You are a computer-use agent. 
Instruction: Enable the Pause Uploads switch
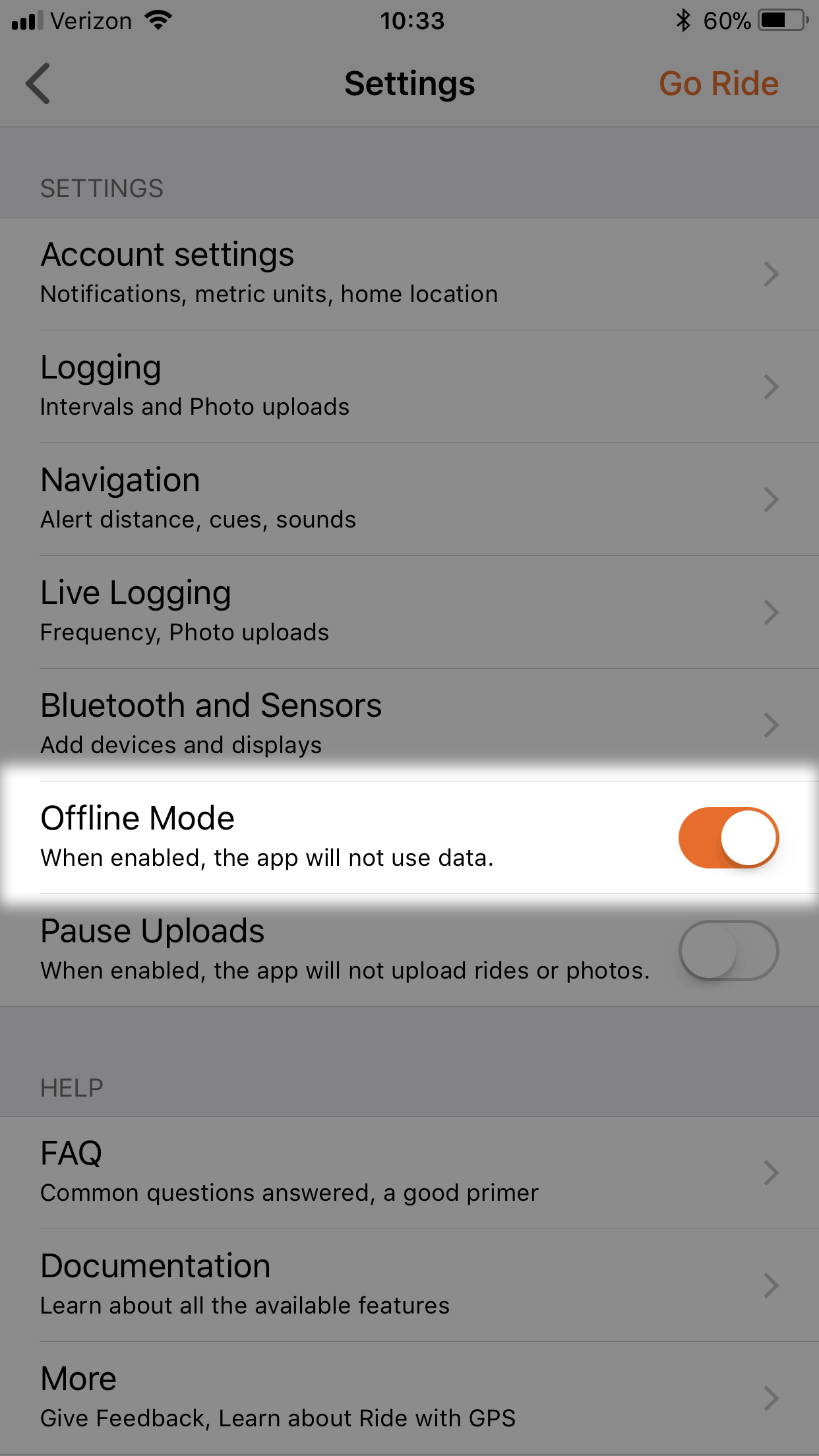click(x=729, y=950)
